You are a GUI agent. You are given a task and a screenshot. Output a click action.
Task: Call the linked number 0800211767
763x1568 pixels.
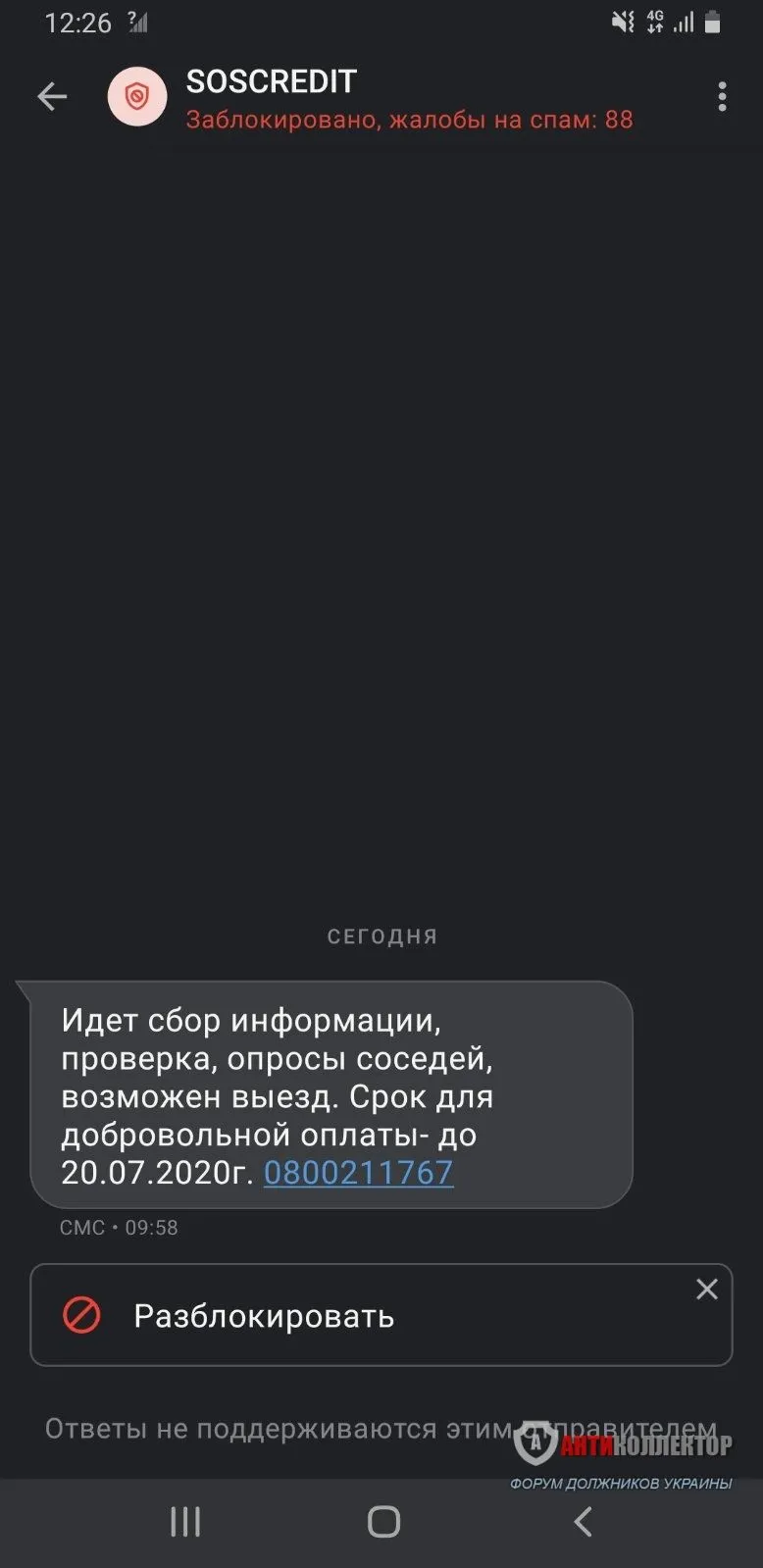pyautogui.click(x=358, y=1173)
